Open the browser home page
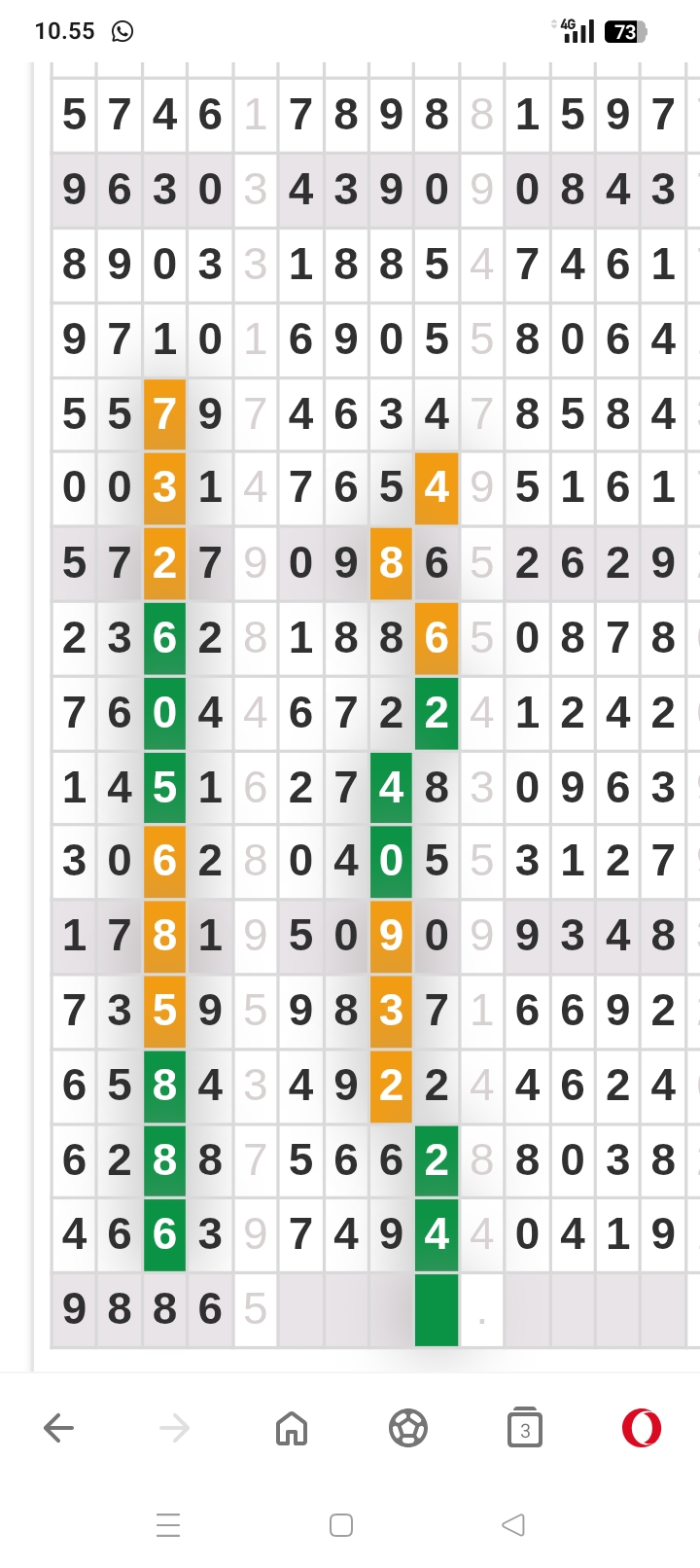Screen dimensions: 700x1568 (292, 1428)
